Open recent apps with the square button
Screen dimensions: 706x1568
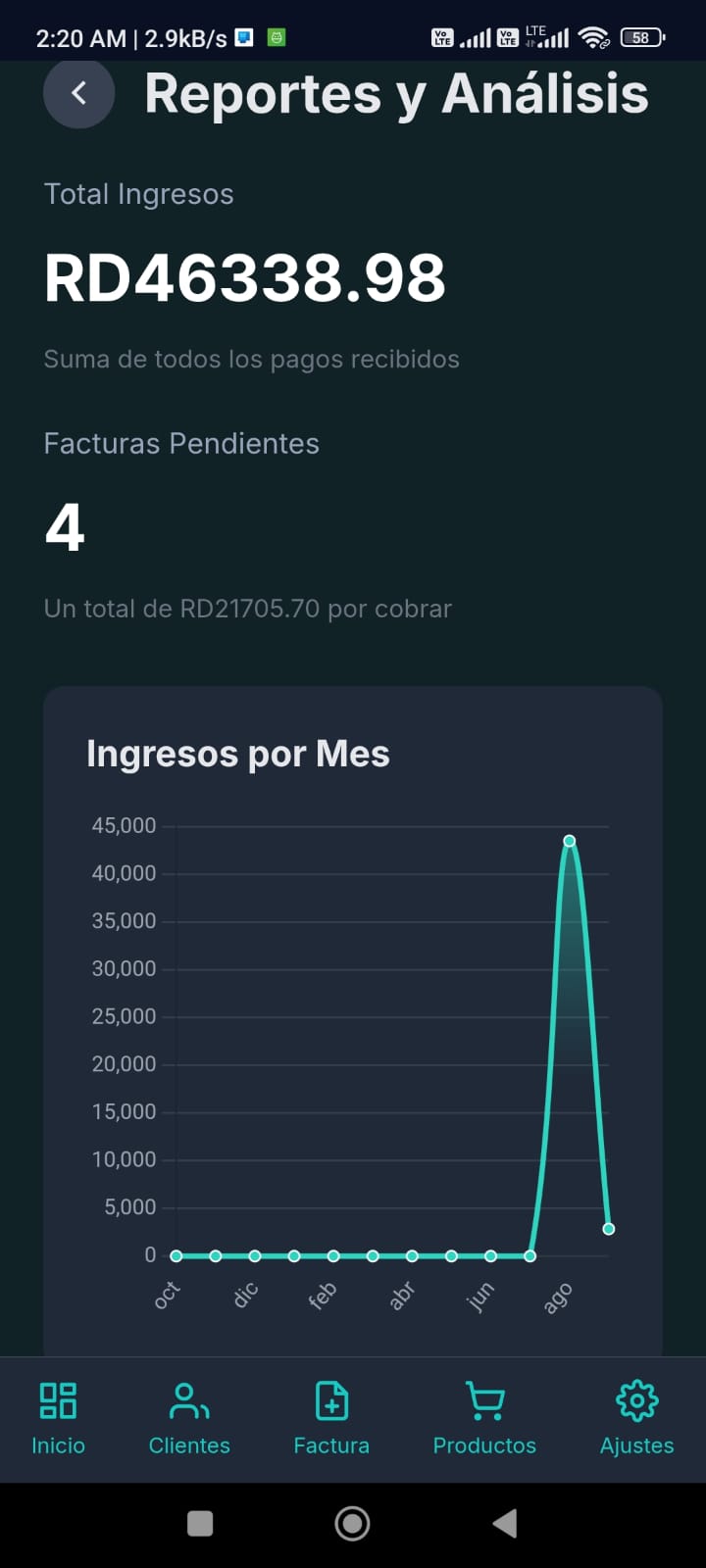[200, 1523]
